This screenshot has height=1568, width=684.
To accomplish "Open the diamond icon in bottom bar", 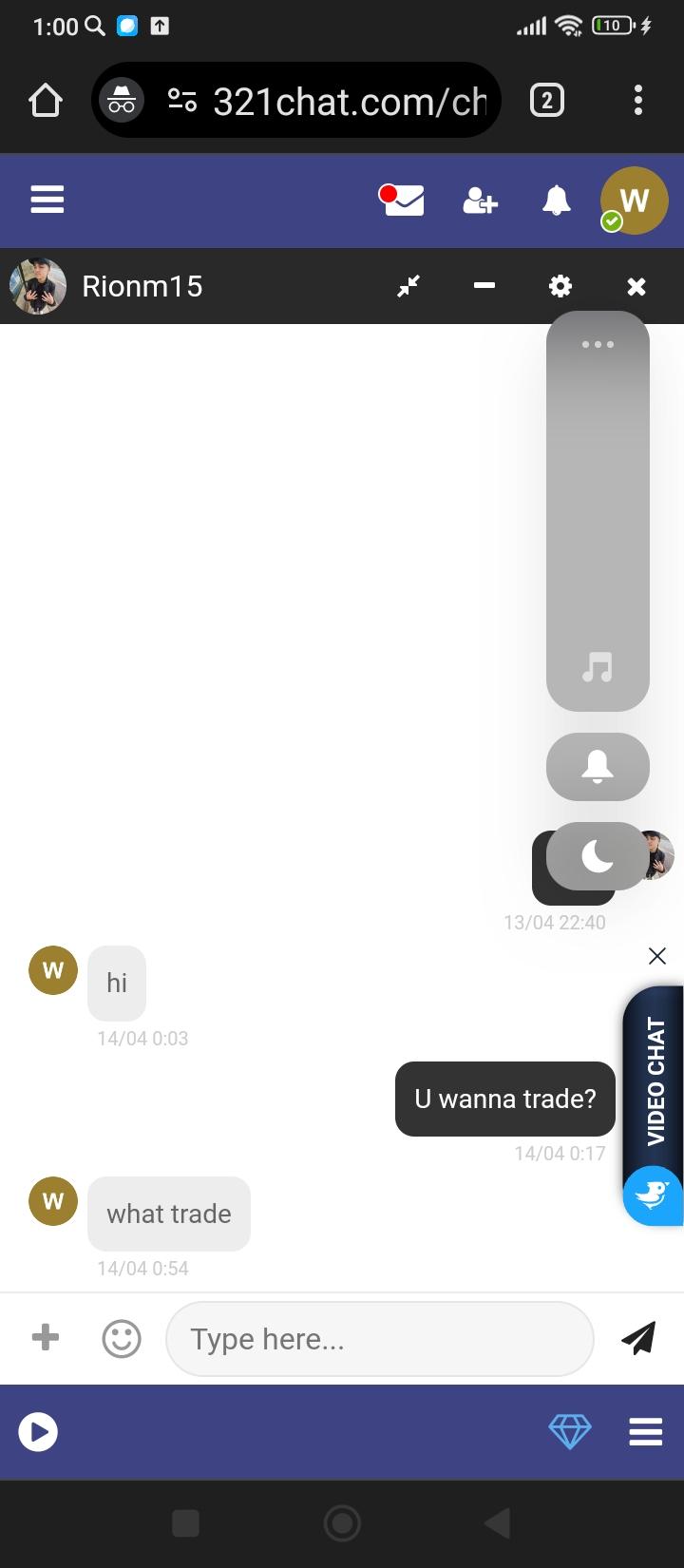I will coord(570,1431).
